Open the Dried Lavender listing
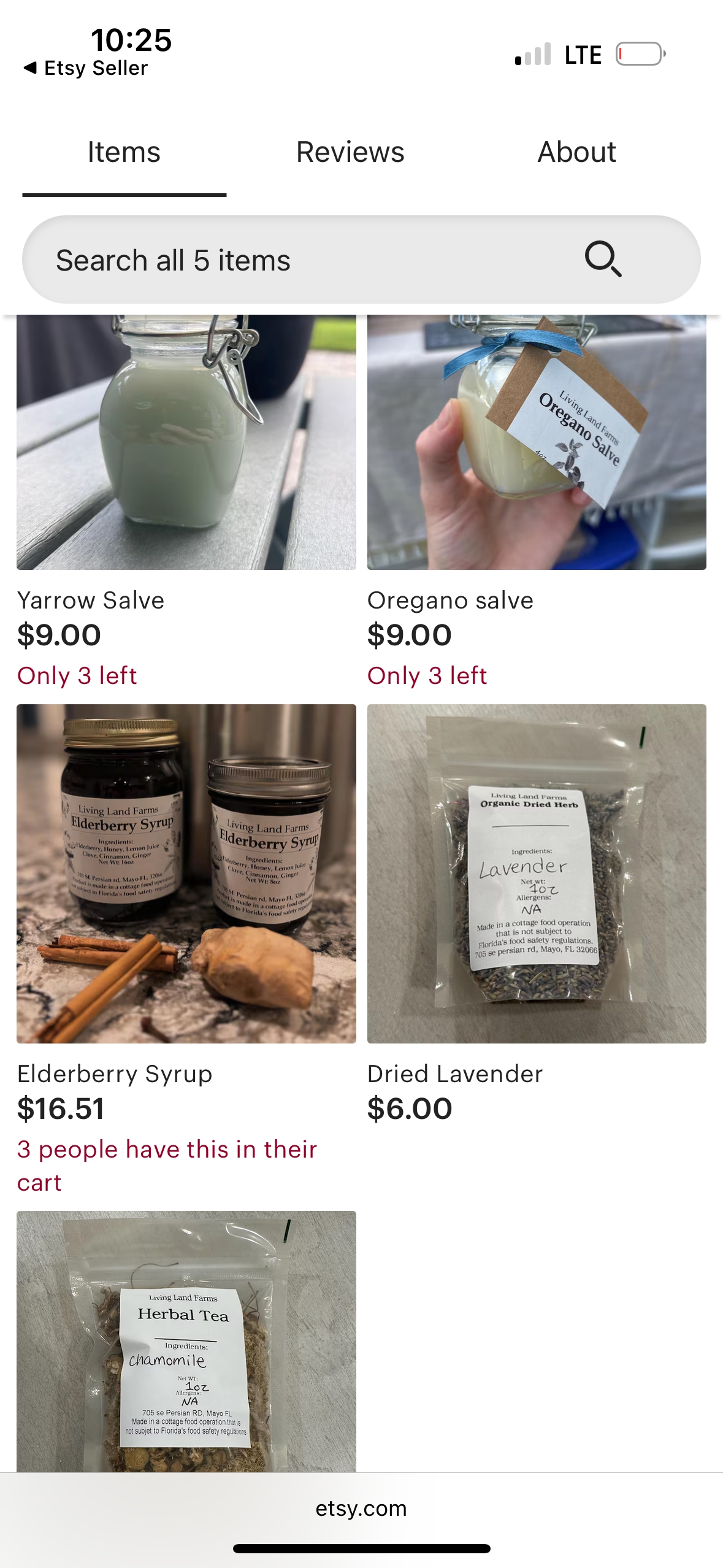The image size is (723, 1568). coord(537,874)
